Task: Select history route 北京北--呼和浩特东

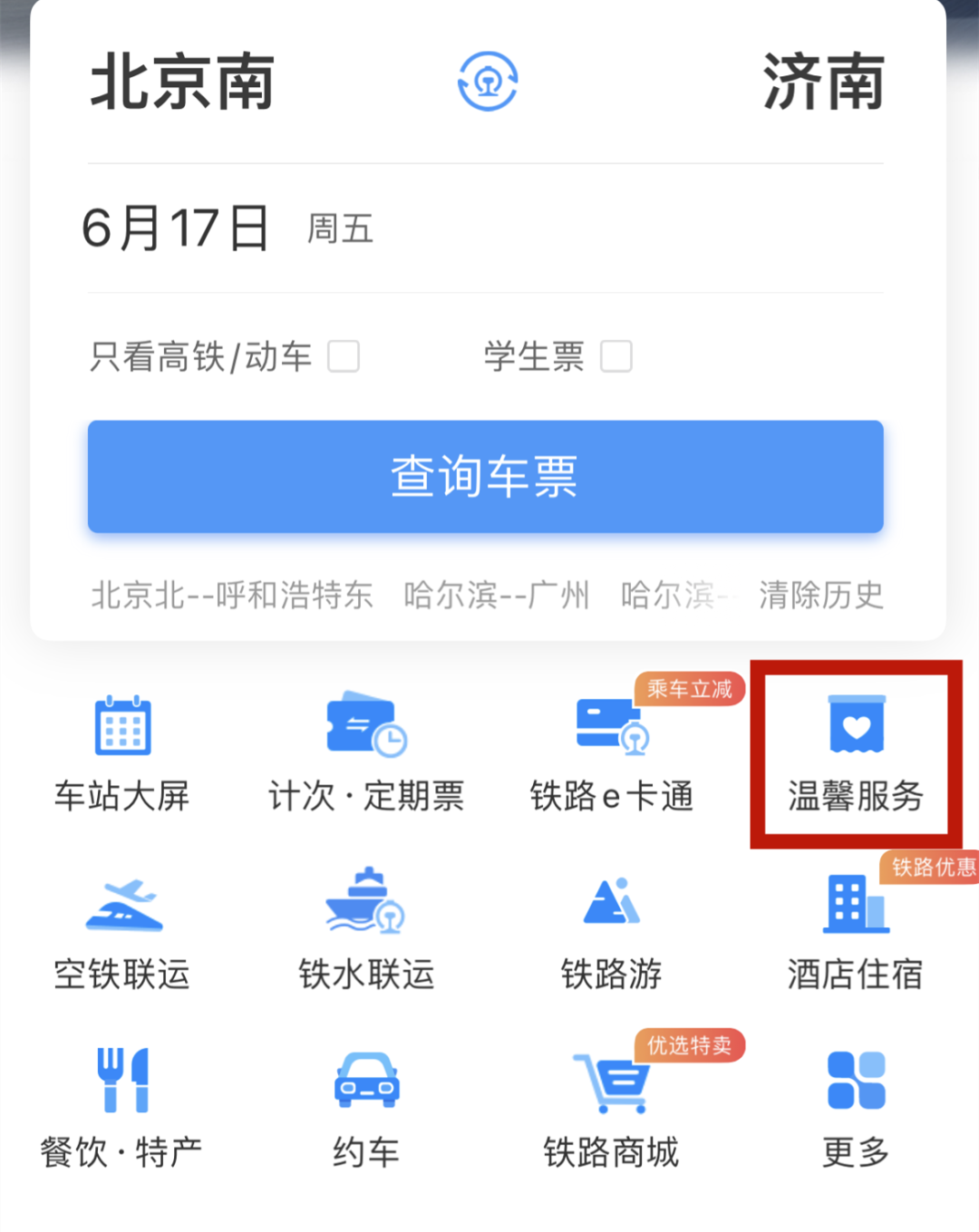Action: tap(232, 595)
